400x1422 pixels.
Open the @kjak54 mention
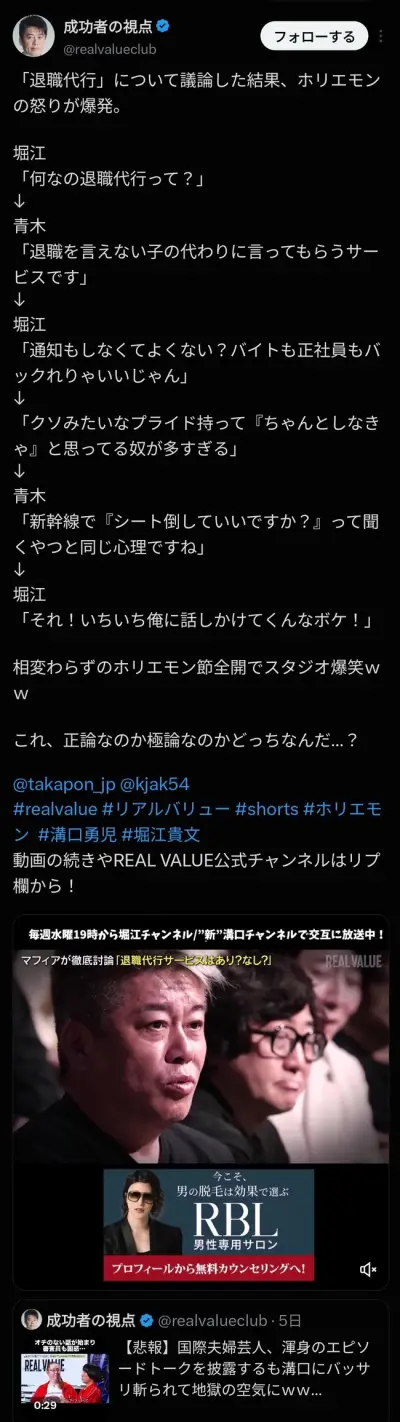click(156, 783)
